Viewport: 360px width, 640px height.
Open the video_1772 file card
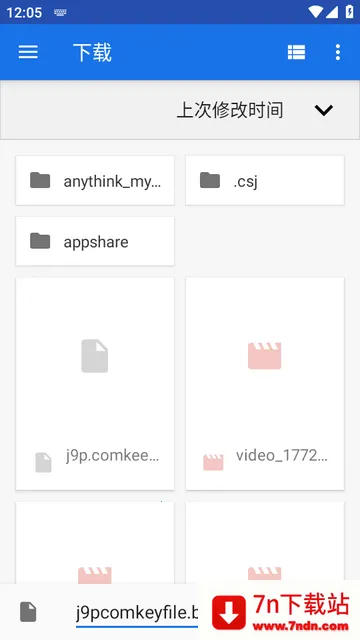pos(265,384)
